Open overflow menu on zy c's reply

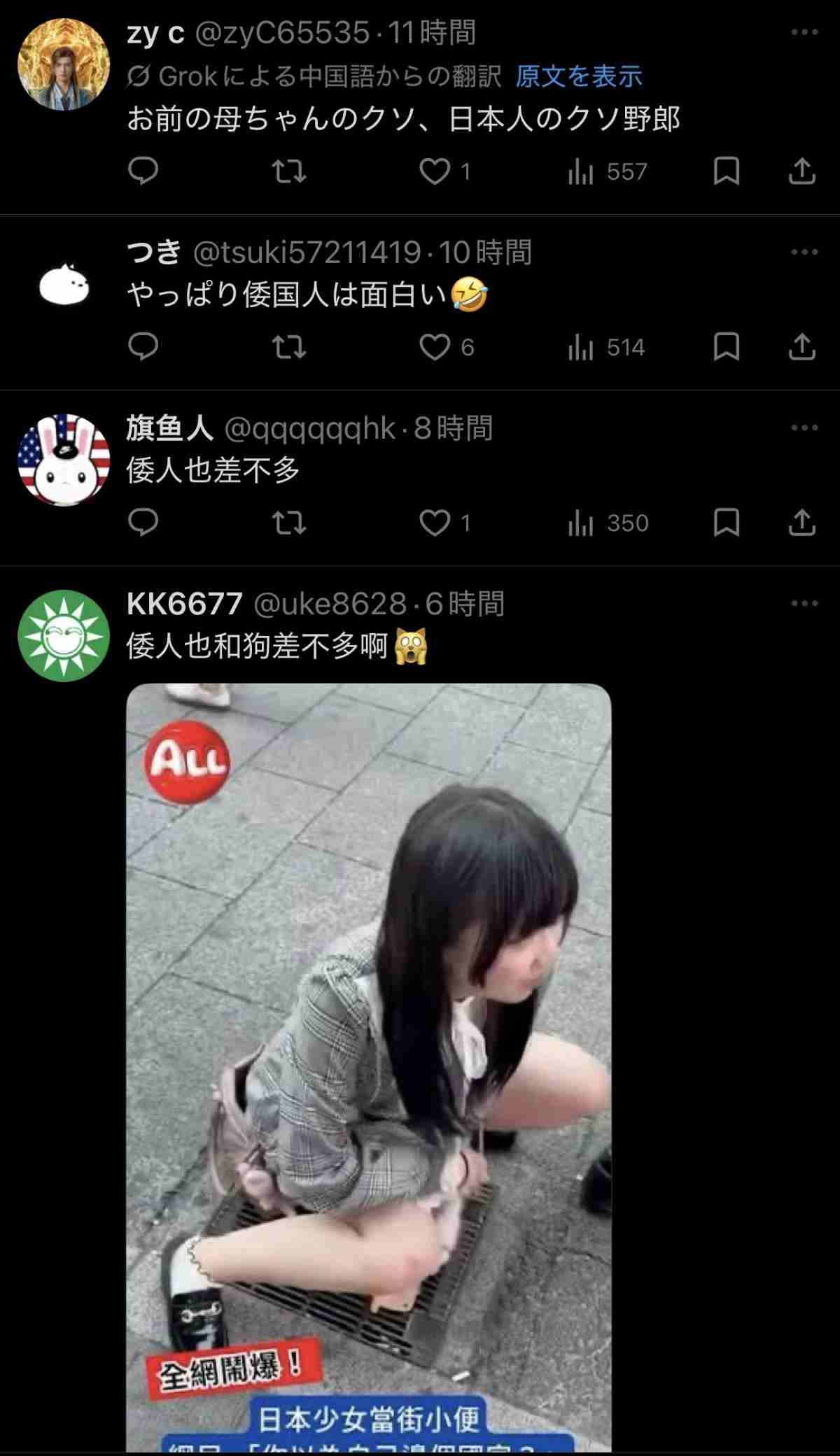click(x=804, y=32)
